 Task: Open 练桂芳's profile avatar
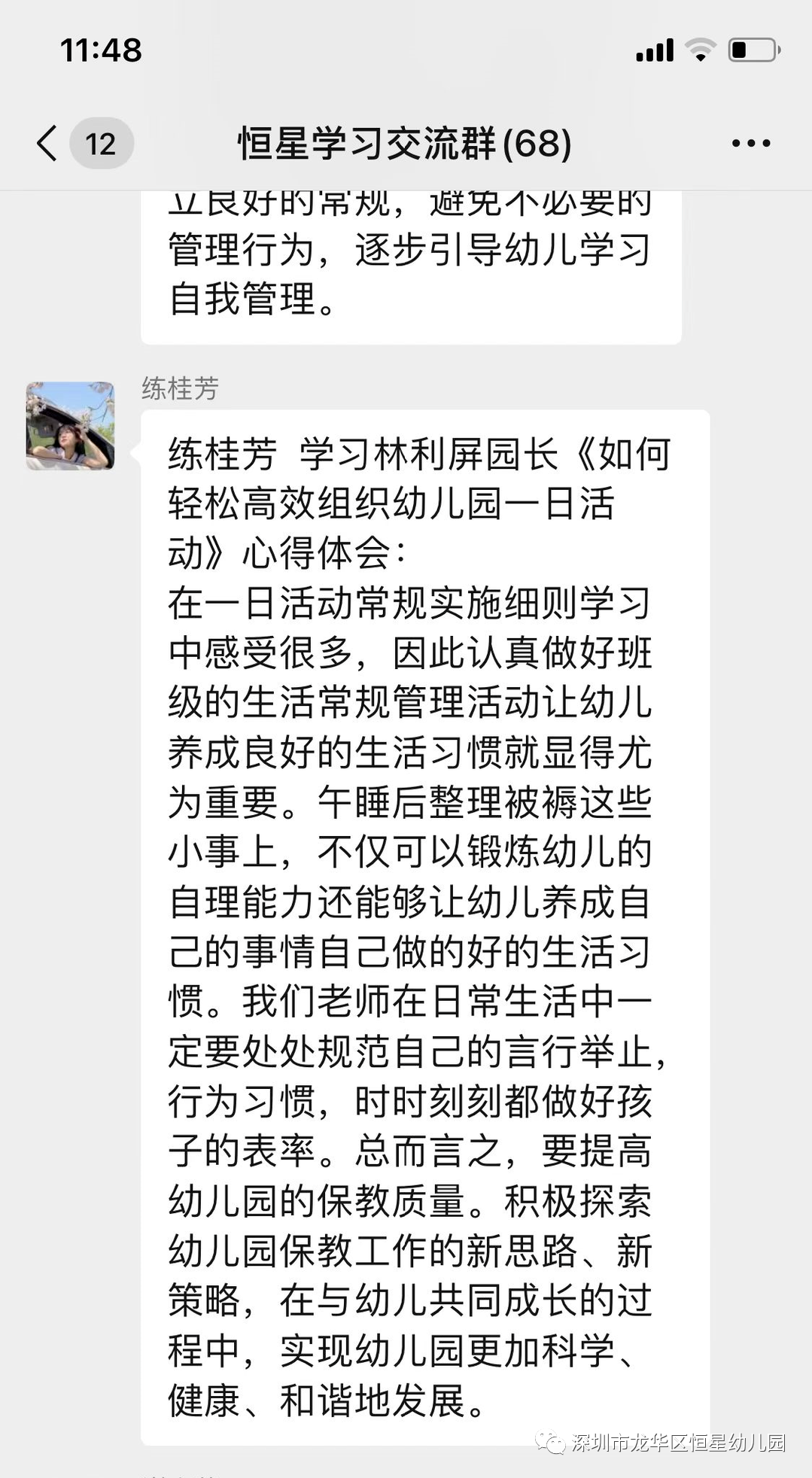coord(71,426)
